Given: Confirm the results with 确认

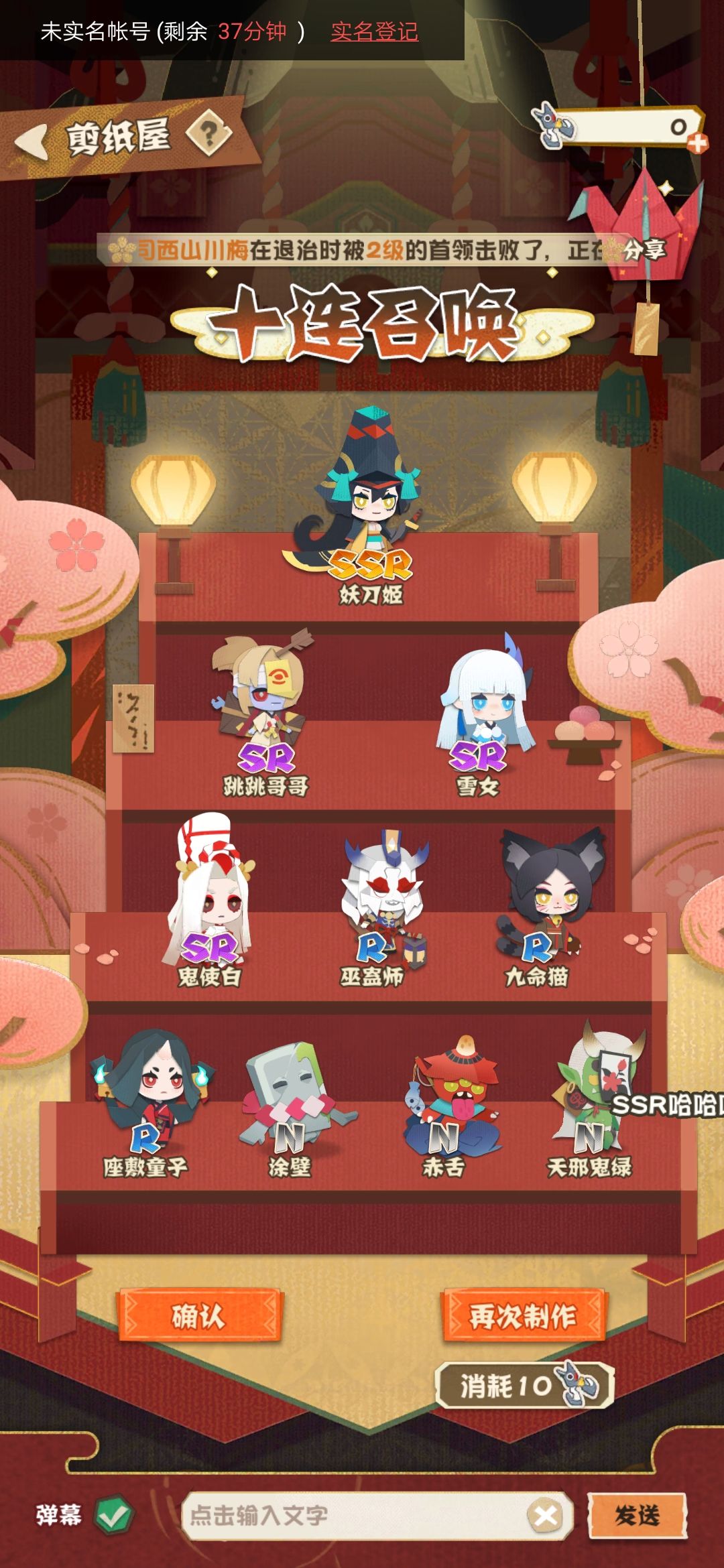Looking at the screenshot, I should tap(199, 1315).
